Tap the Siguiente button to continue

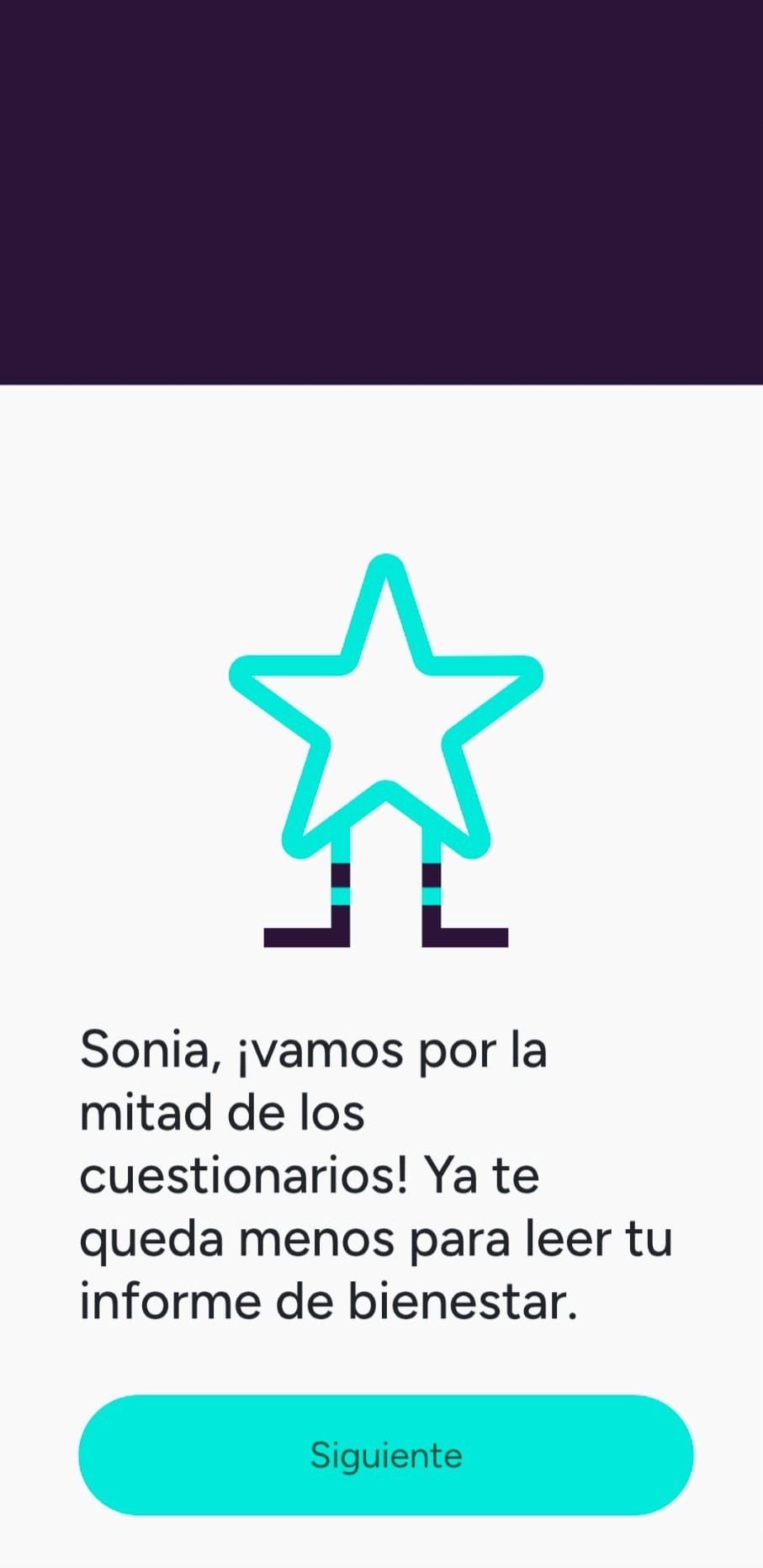click(x=385, y=1454)
